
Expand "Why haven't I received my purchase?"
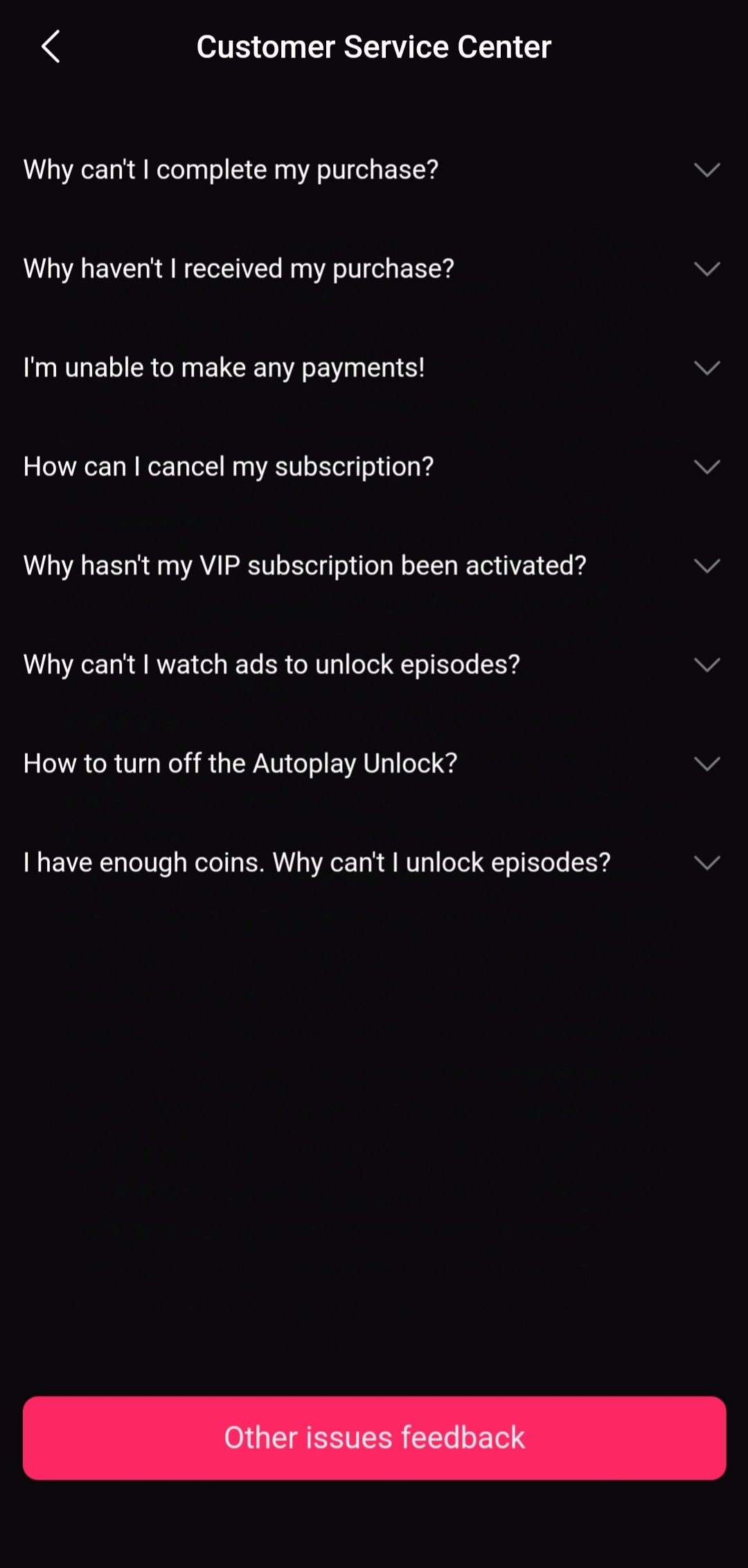706,269
